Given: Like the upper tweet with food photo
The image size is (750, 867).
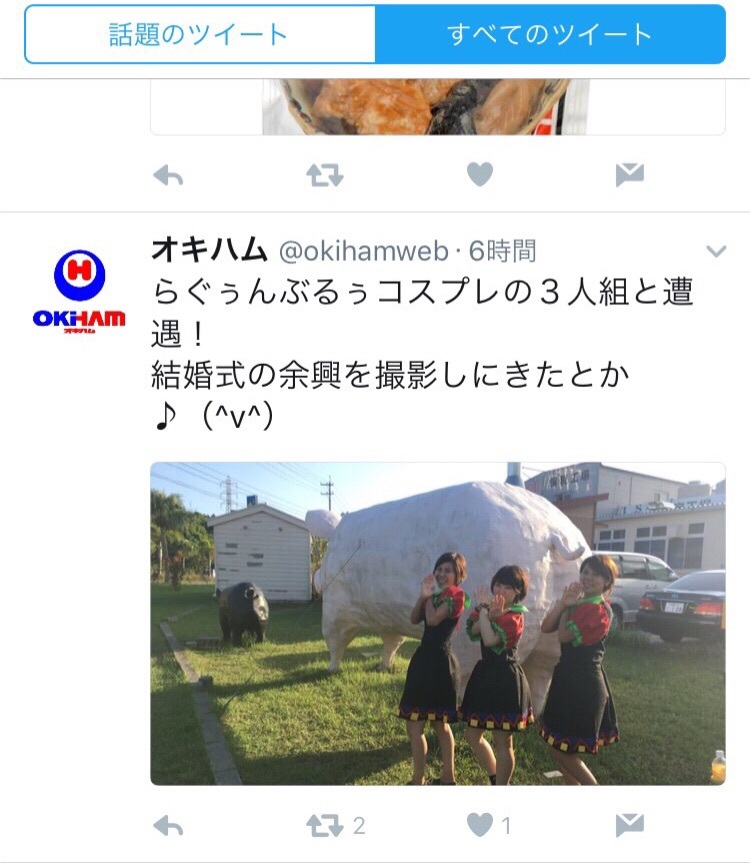Looking at the screenshot, I should tap(481, 176).
